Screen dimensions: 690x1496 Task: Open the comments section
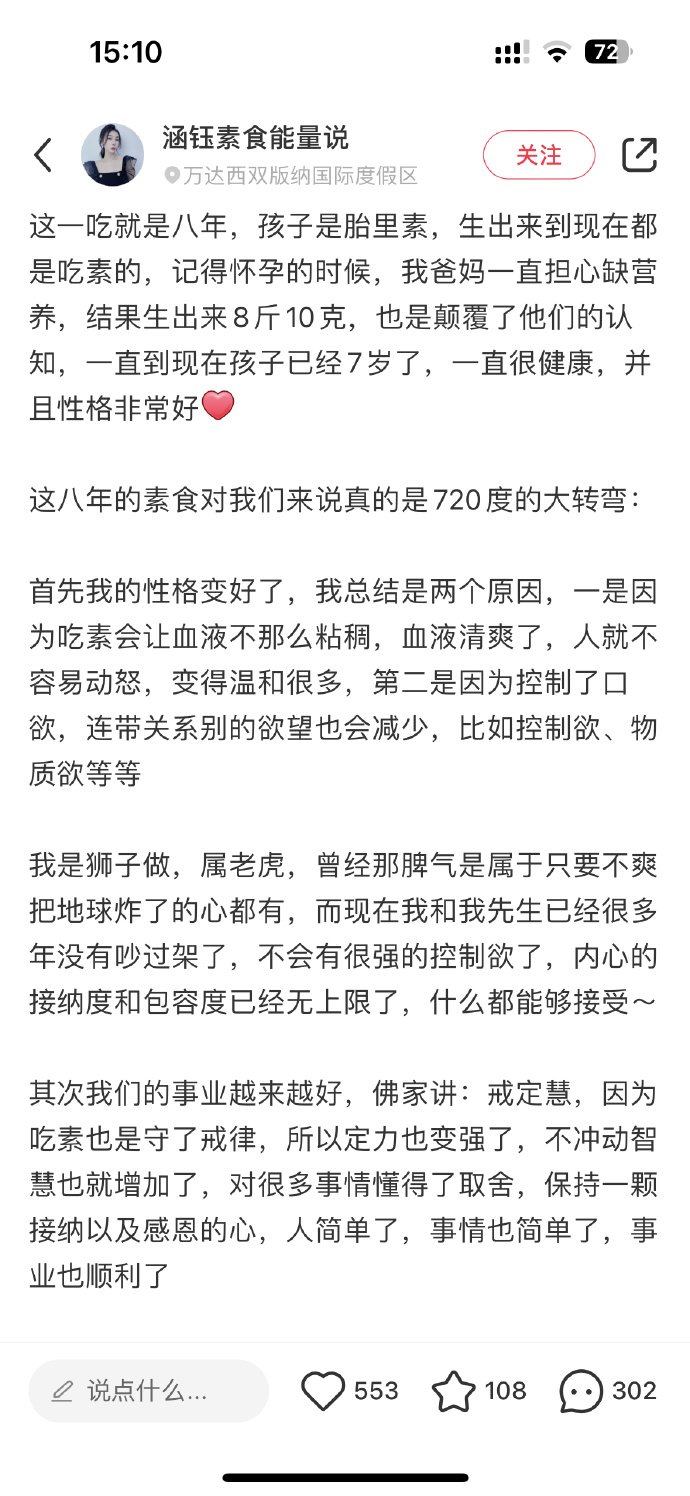(581, 1390)
